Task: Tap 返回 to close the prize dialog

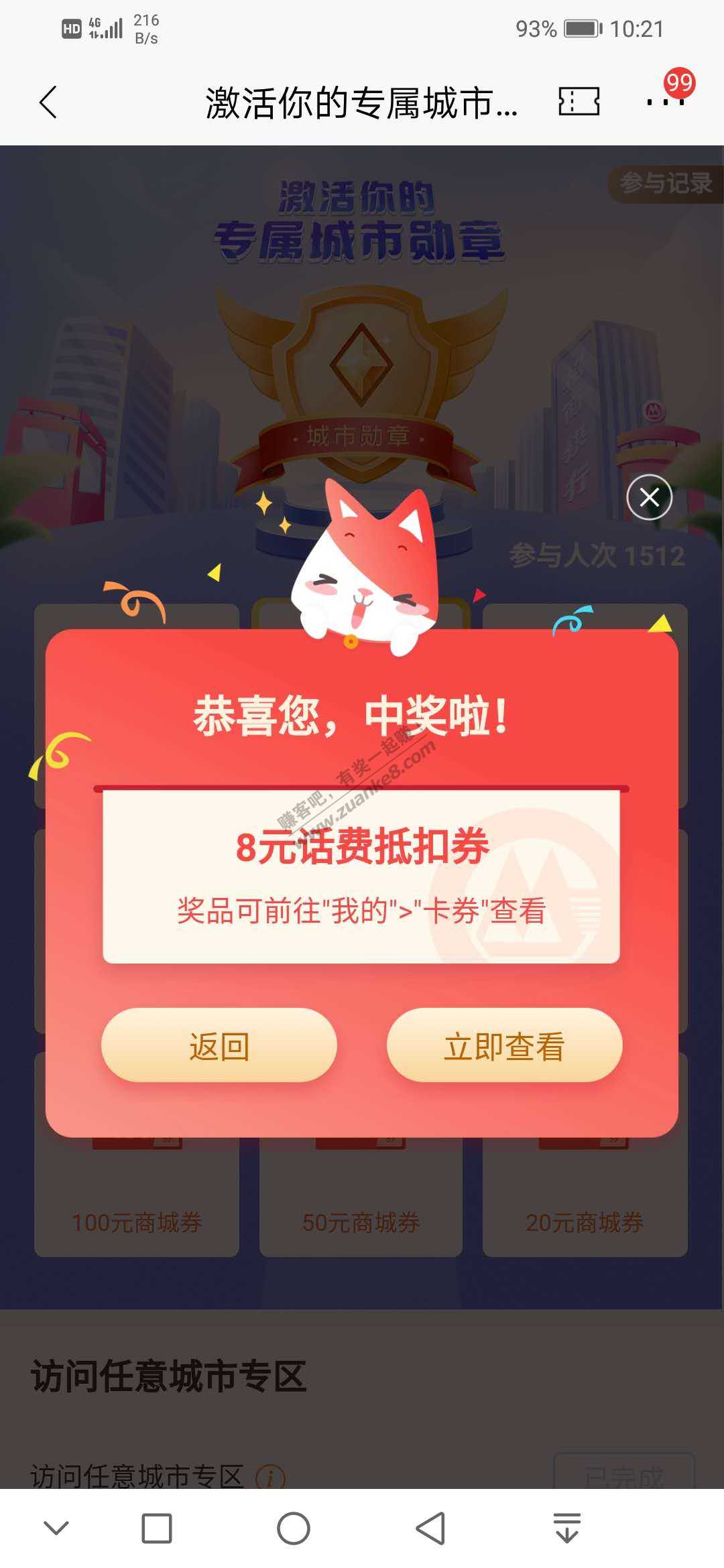Action: coord(219,1045)
